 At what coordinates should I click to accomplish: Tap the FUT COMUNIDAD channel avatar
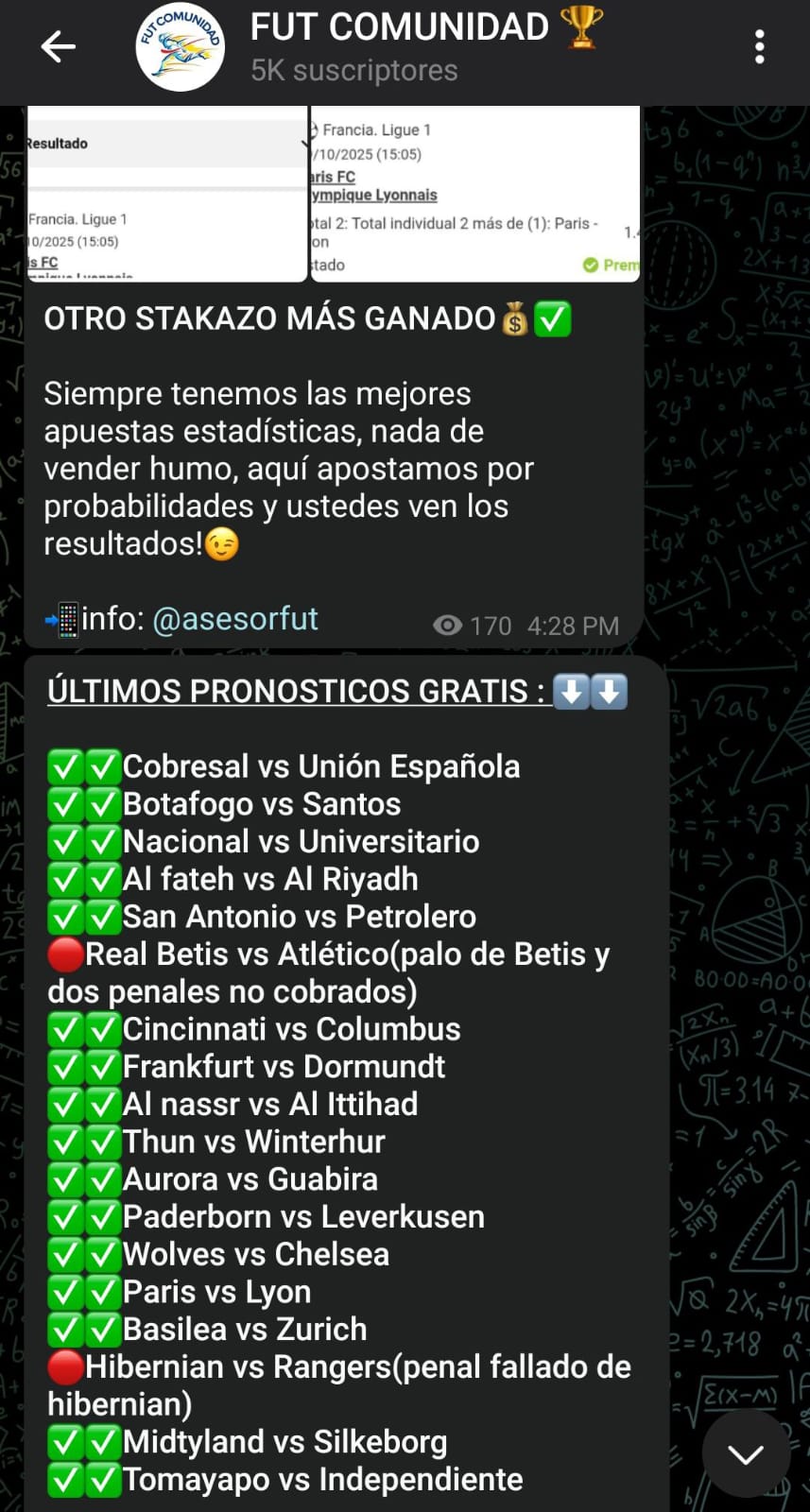(180, 47)
